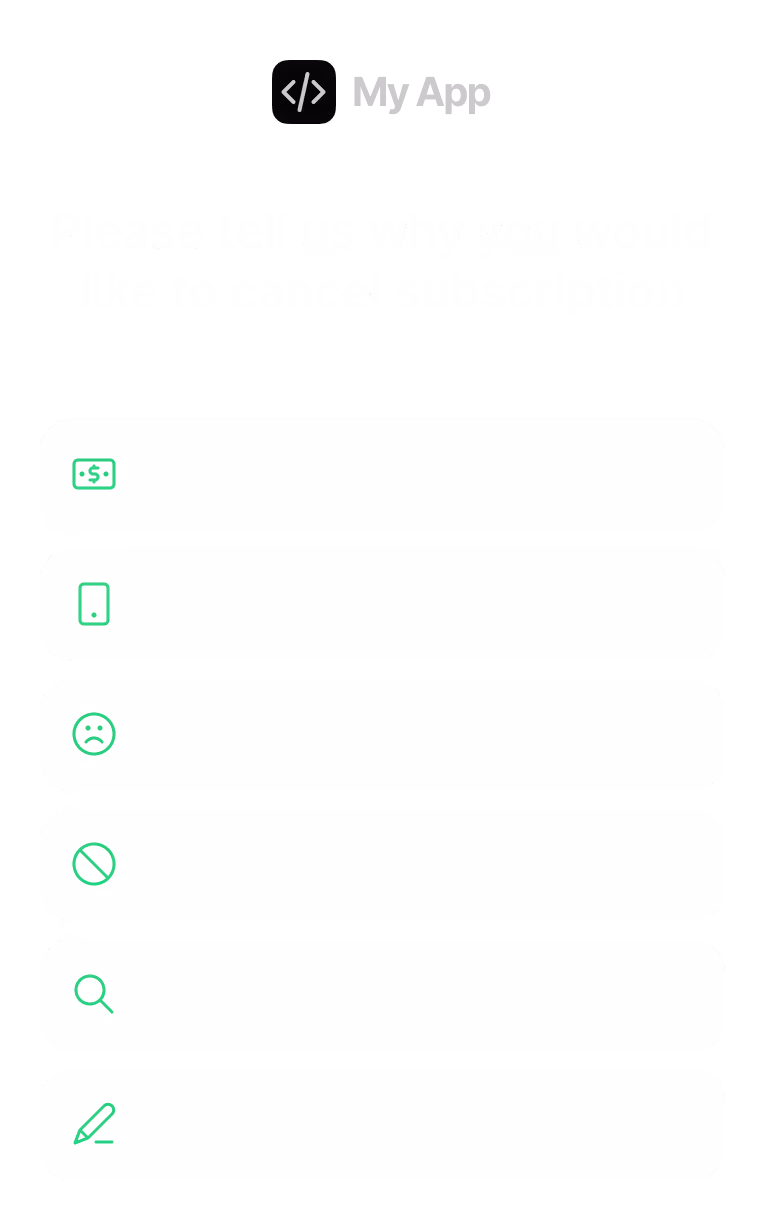Screen dimensions: 764x1230
Task: Choose the reason with the phone icon
Action: pos(382,604)
